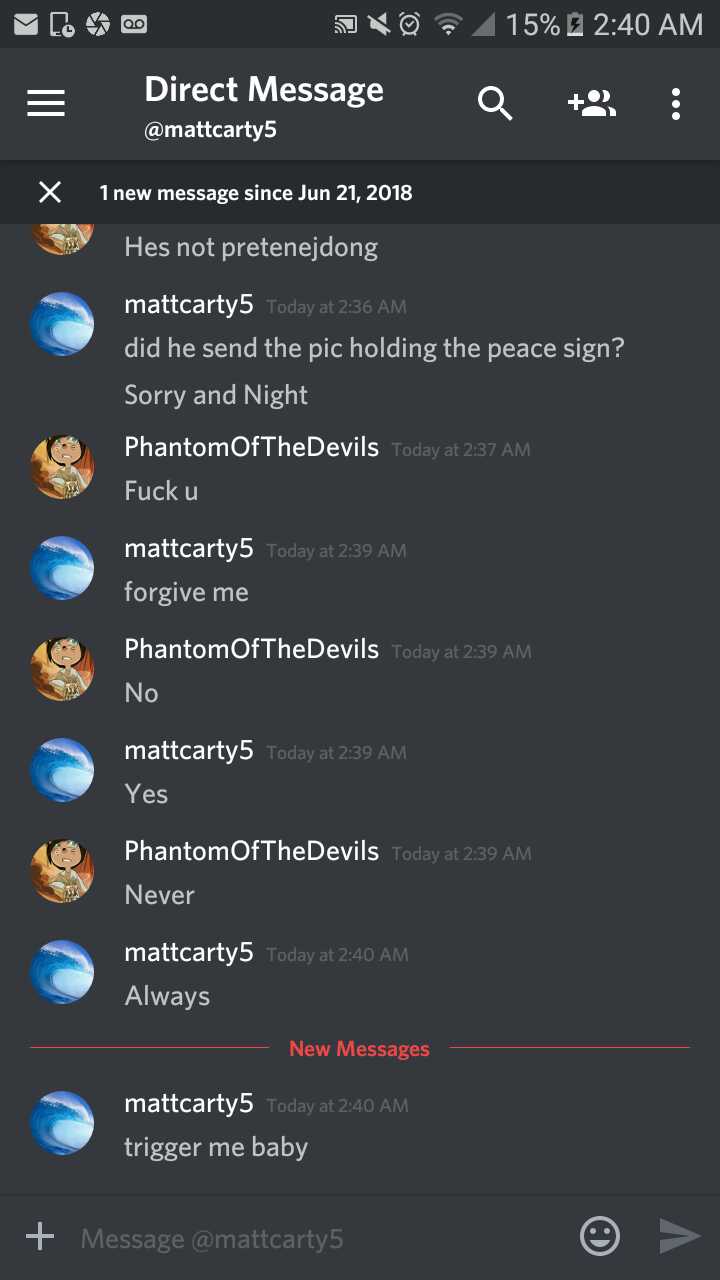Open the avatar beside the "Fuck u" message
The image size is (720, 1280).
click(x=62, y=467)
